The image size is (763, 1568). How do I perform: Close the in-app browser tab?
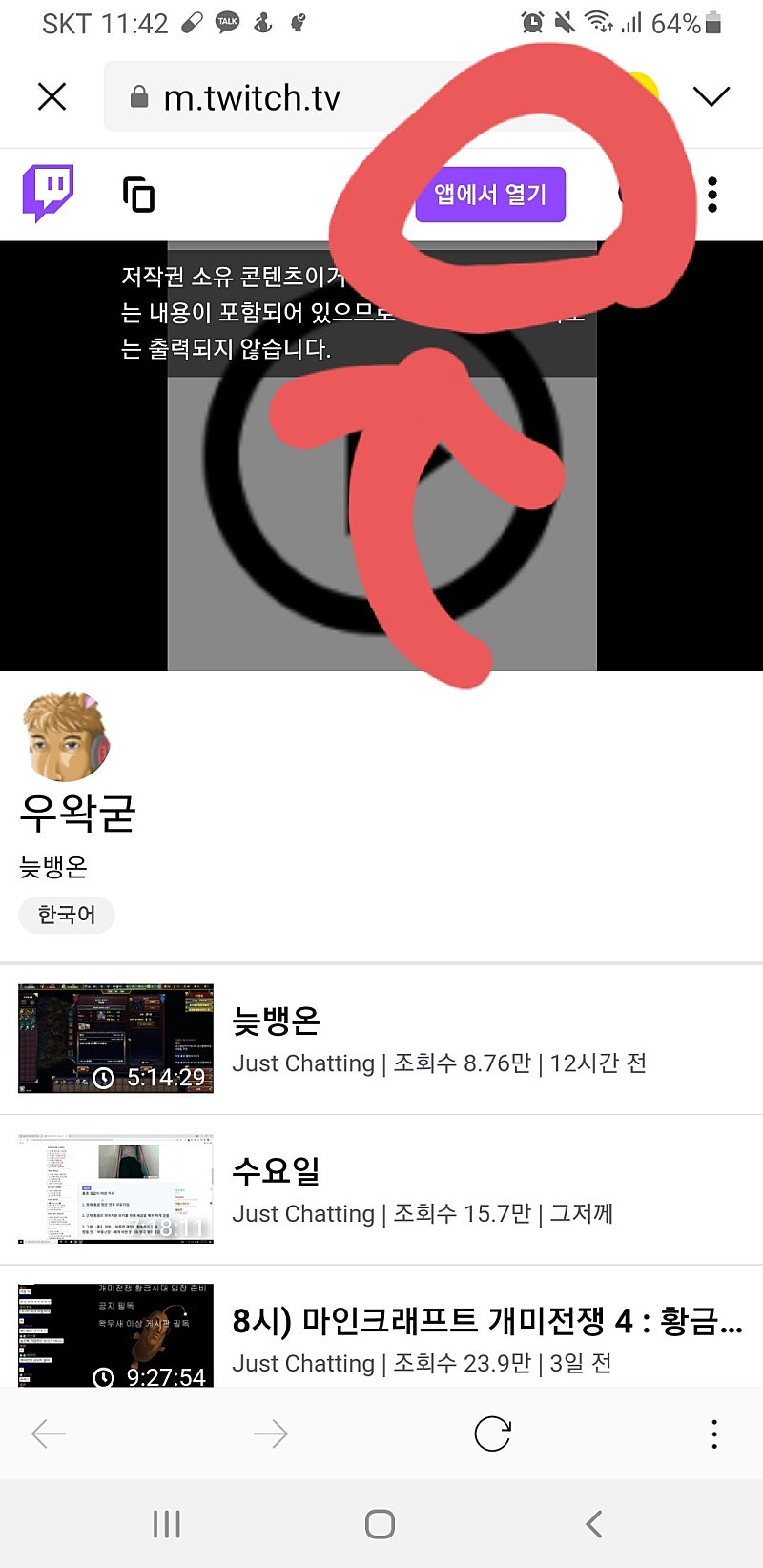point(52,96)
